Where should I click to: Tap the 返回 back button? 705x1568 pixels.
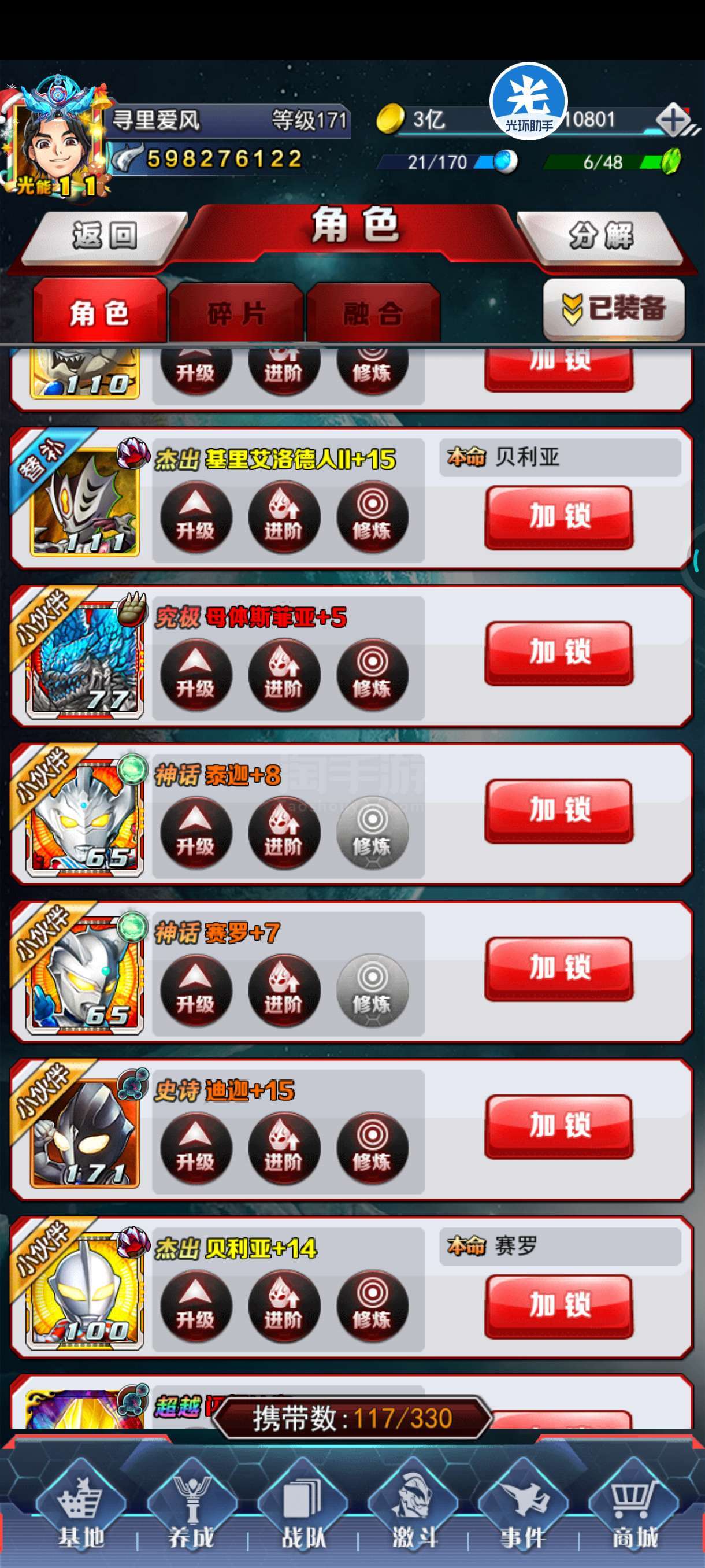pyautogui.click(x=105, y=236)
